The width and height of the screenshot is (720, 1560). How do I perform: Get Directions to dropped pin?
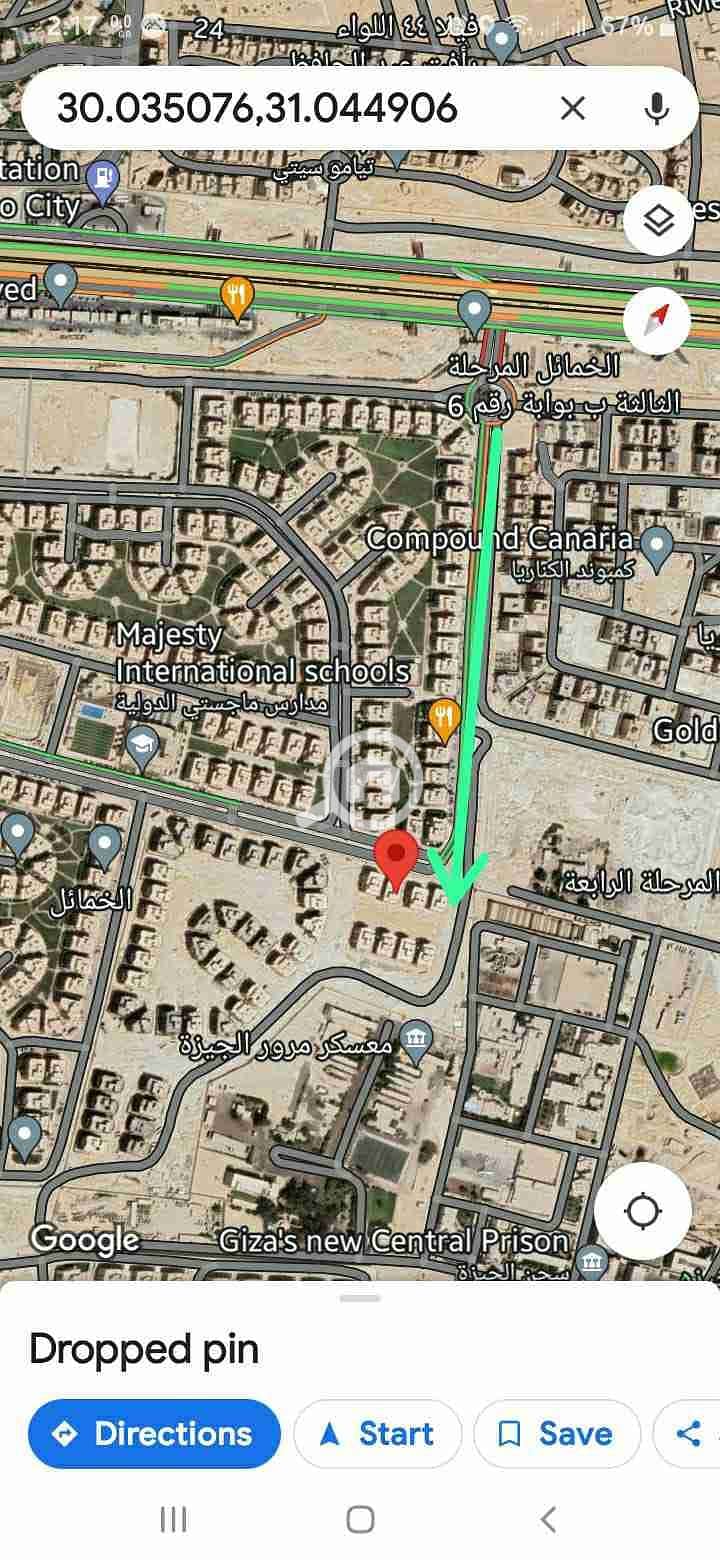[154, 1433]
